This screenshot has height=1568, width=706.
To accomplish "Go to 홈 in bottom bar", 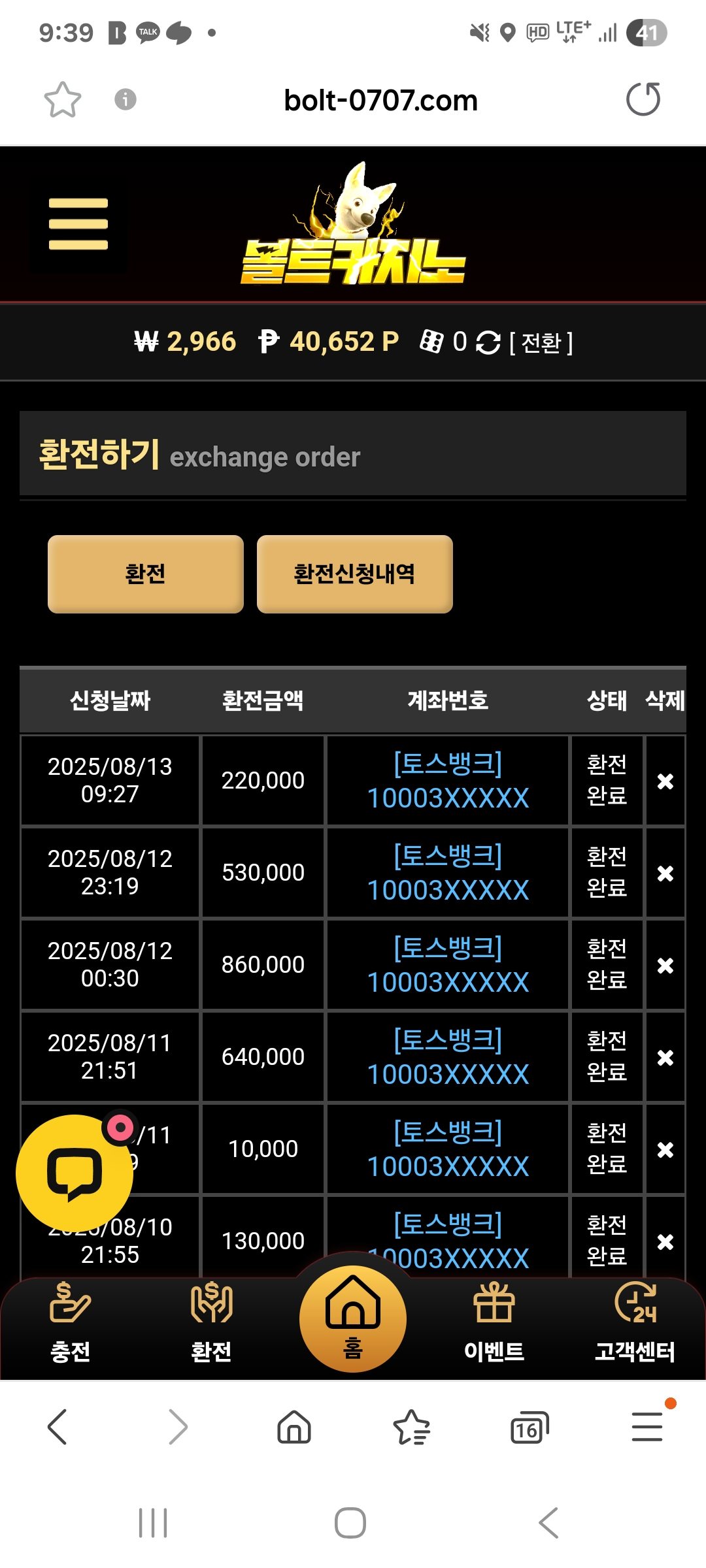I will (353, 1318).
